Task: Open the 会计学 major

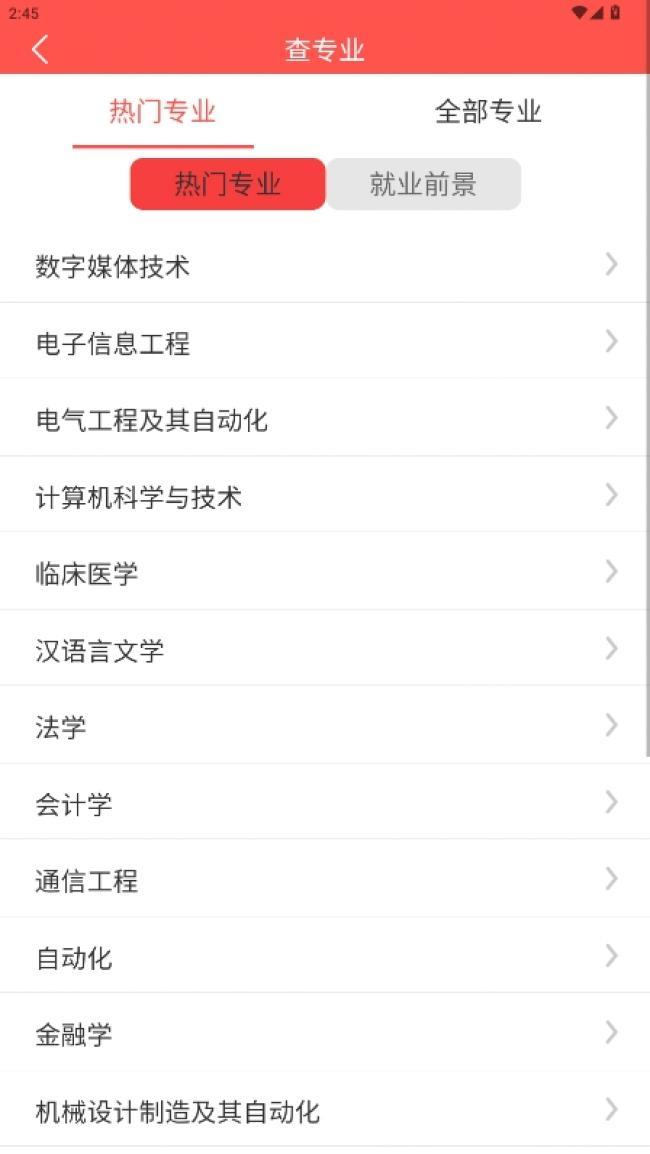Action: click(324, 804)
